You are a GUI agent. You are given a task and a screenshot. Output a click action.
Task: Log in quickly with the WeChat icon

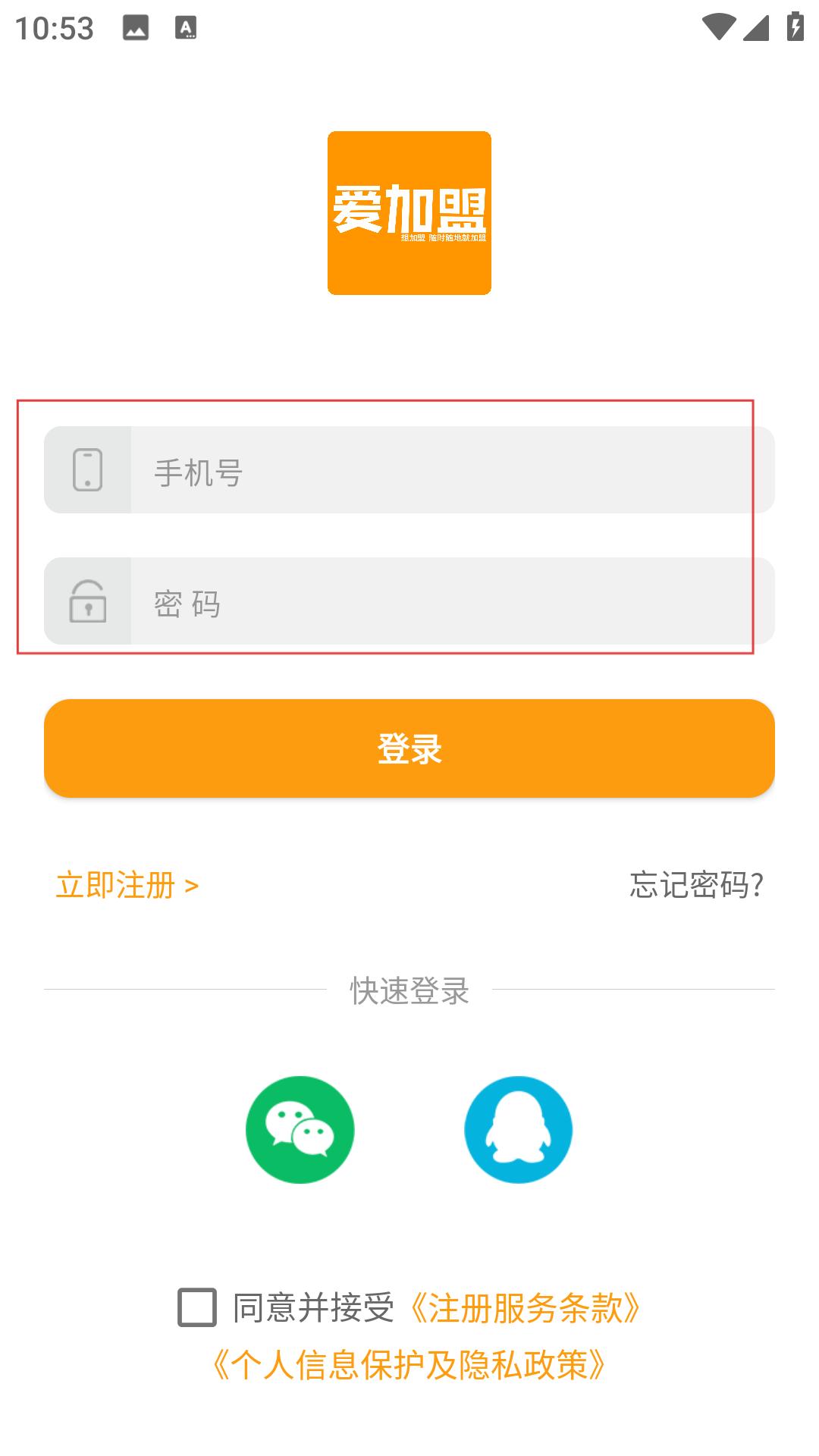(x=300, y=1130)
